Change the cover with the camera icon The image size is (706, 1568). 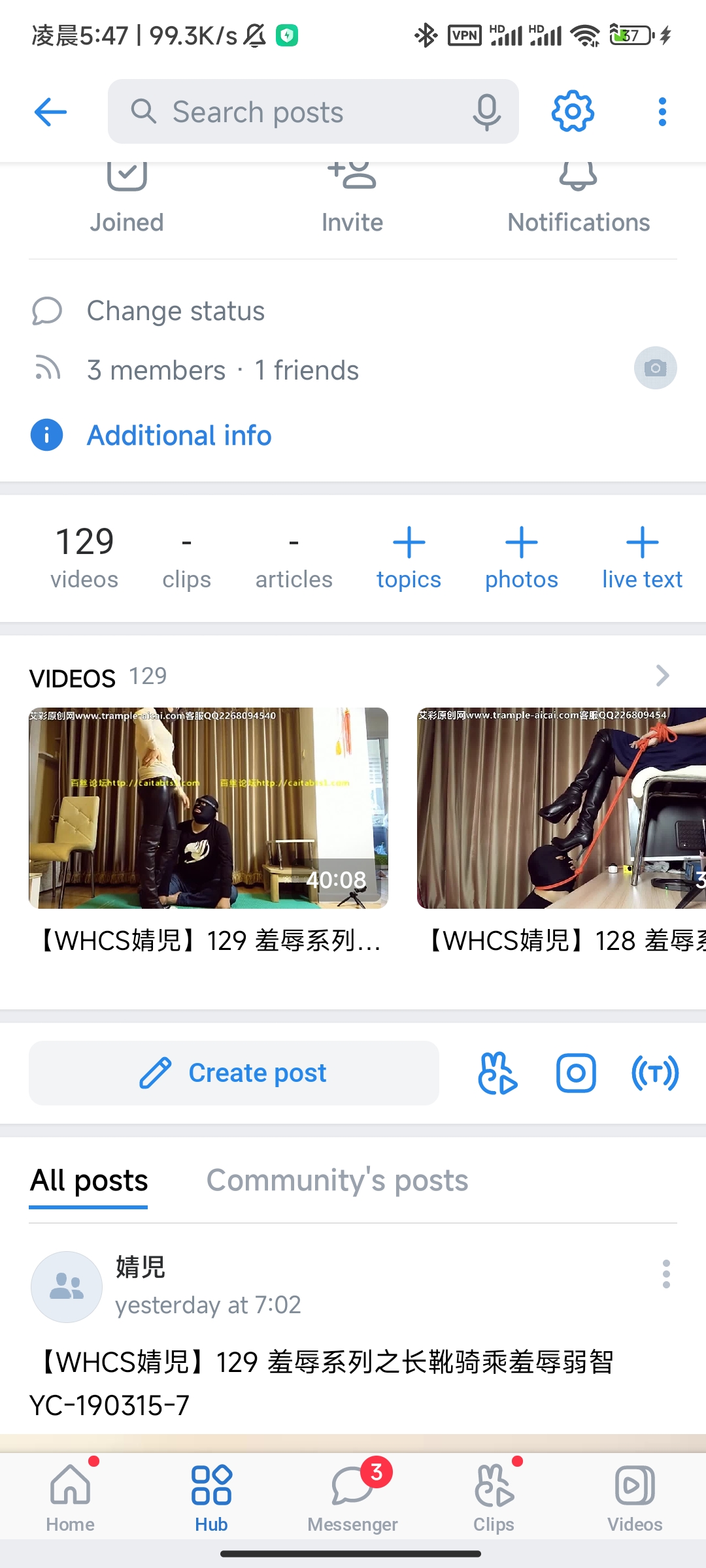[x=655, y=368]
